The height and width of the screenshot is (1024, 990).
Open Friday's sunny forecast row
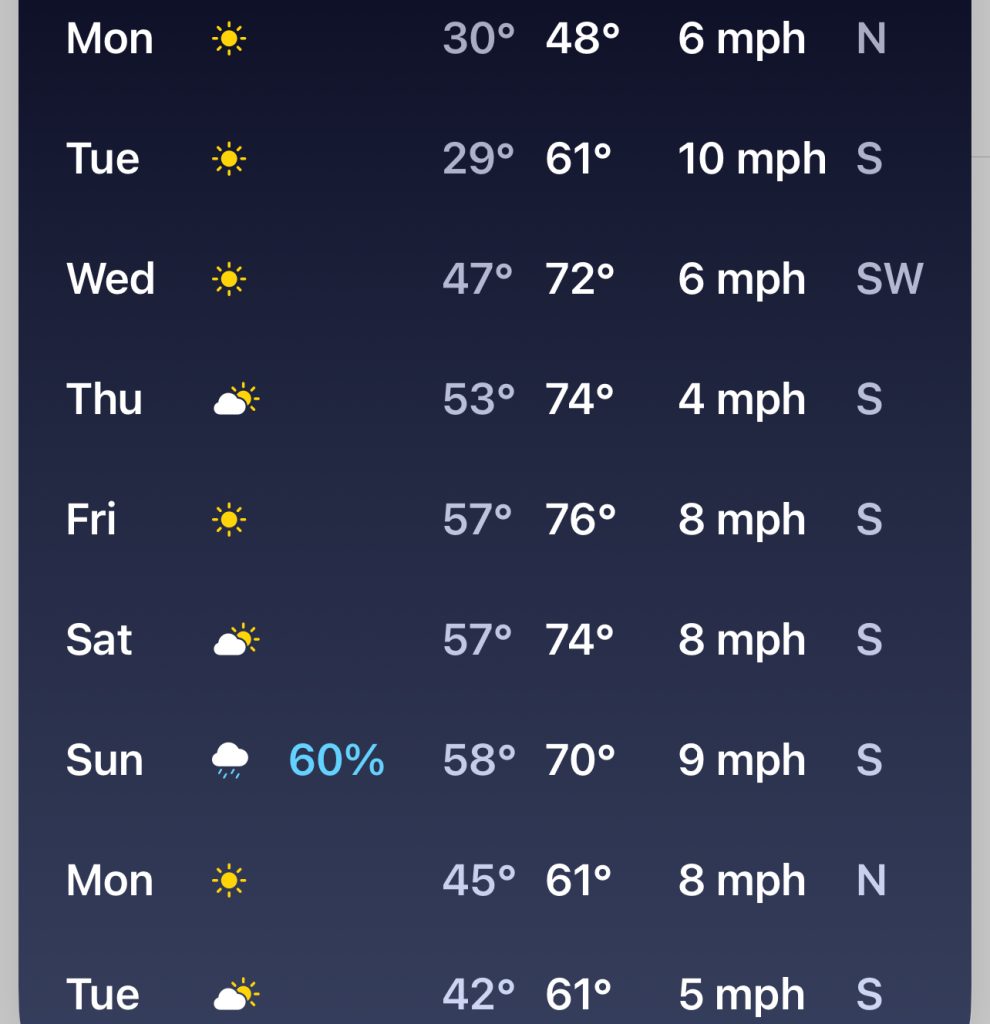tap(494, 520)
